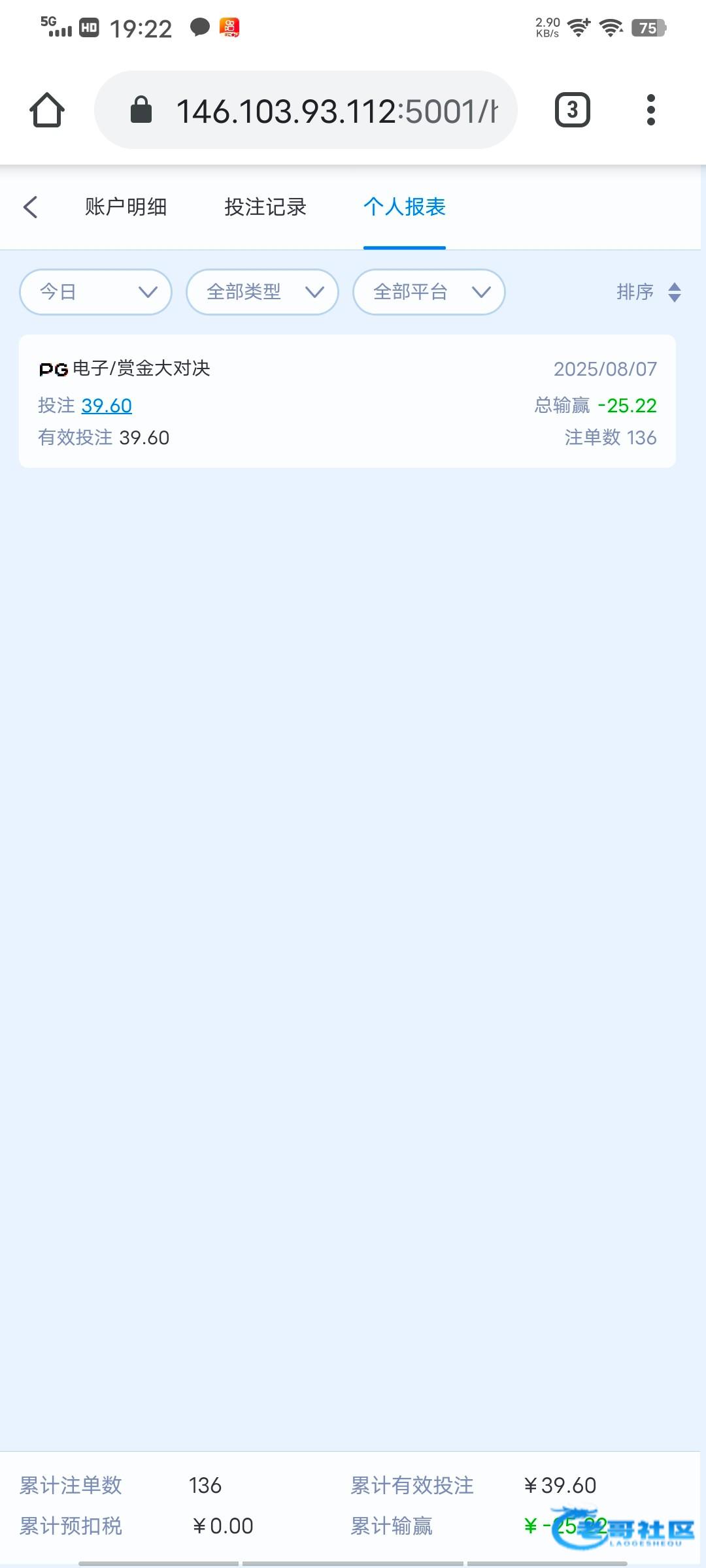
Task: Open the 39.60 bet amount link
Action: pyautogui.click(x=107, y=406)
